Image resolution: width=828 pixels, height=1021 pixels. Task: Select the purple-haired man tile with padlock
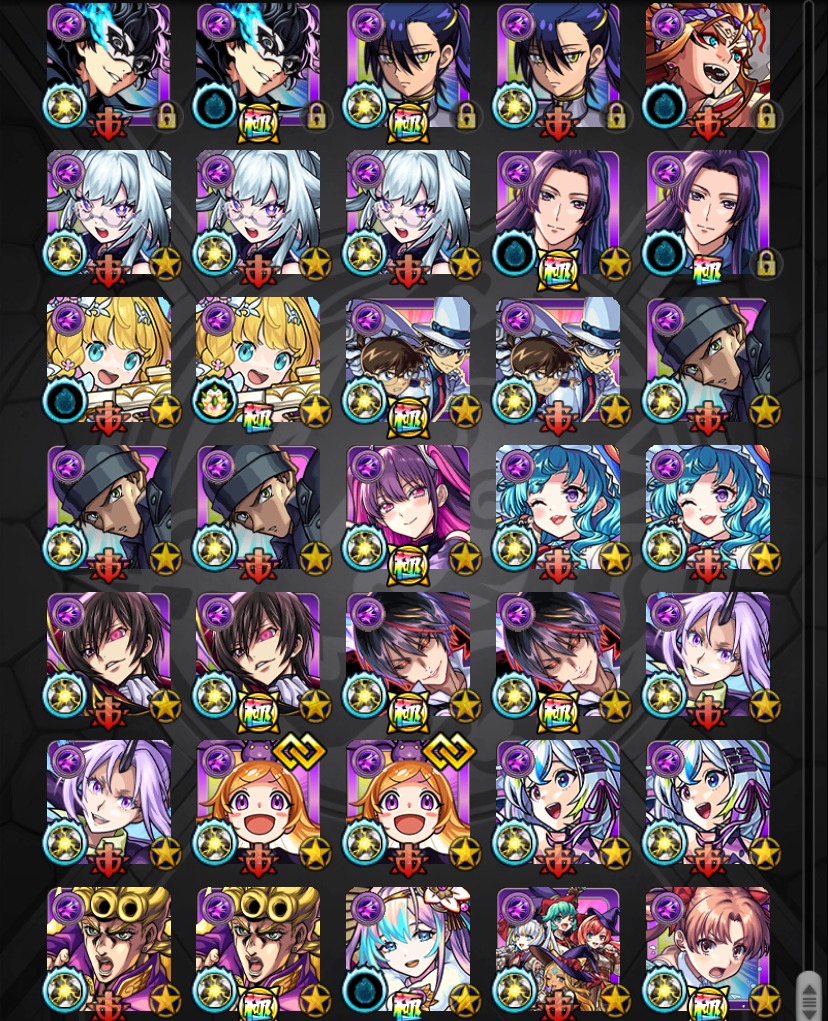[x=708, y=212]
